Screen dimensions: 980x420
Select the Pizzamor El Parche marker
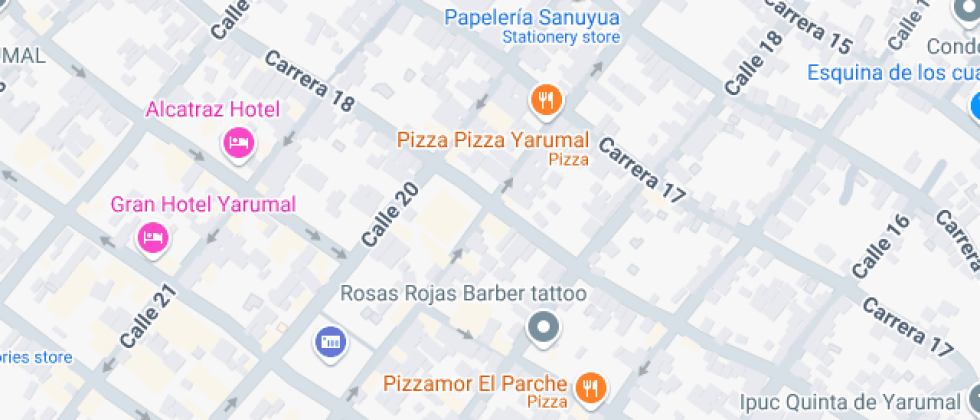point(590,385)
